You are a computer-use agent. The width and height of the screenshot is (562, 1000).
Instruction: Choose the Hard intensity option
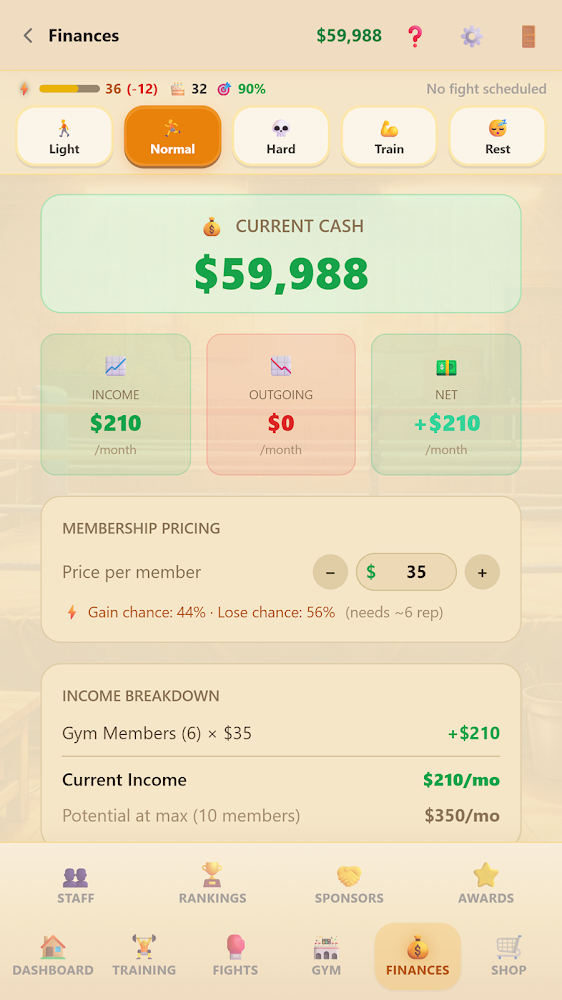(281, 136)
